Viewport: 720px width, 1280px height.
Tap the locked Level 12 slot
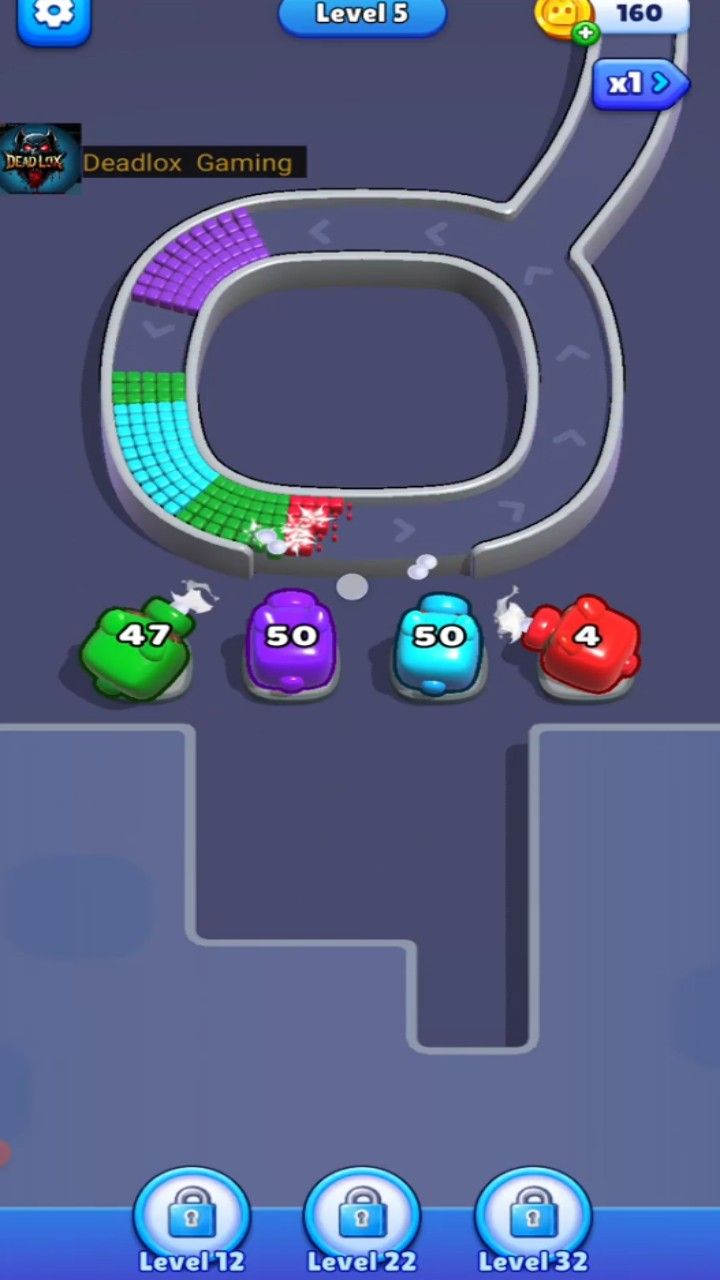coord(192,1220)
